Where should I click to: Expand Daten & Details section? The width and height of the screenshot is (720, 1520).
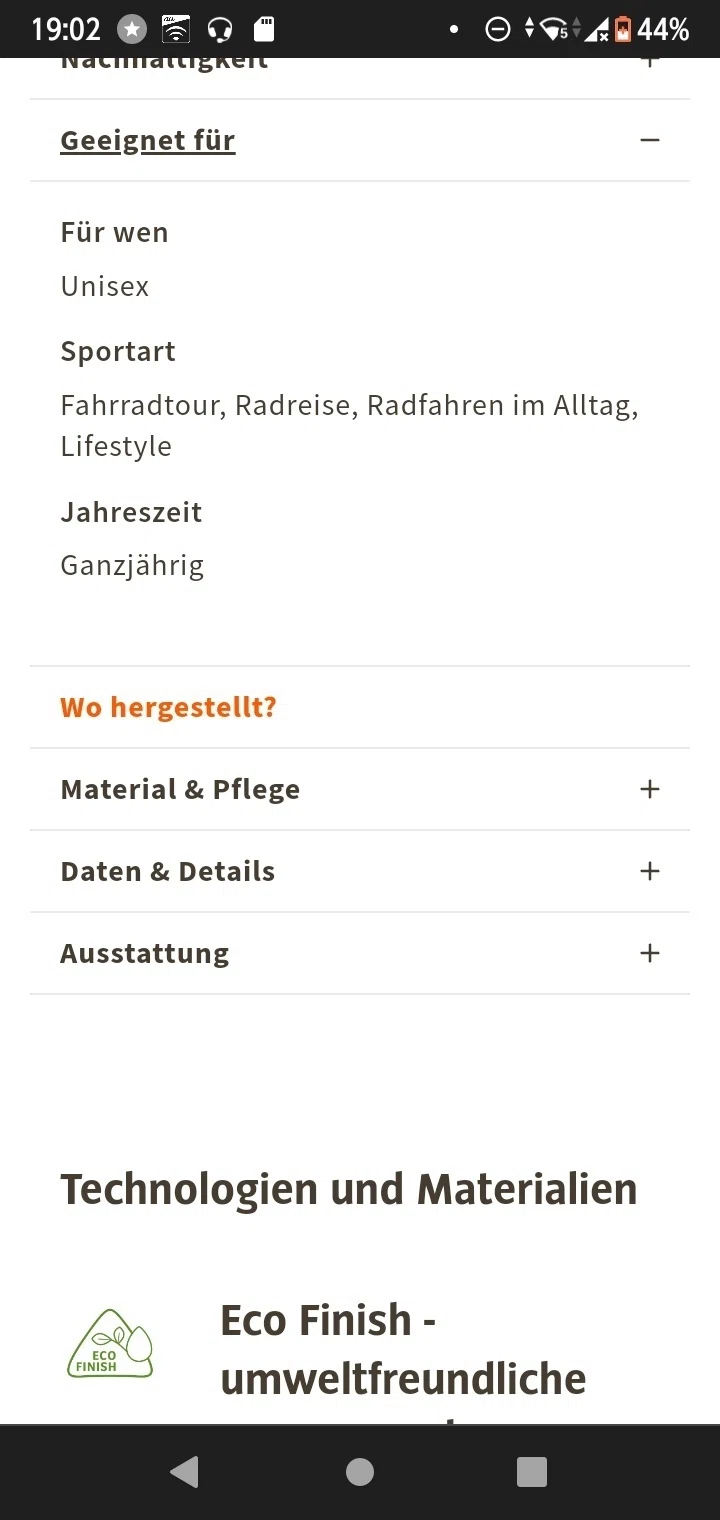tap(359, 871)
